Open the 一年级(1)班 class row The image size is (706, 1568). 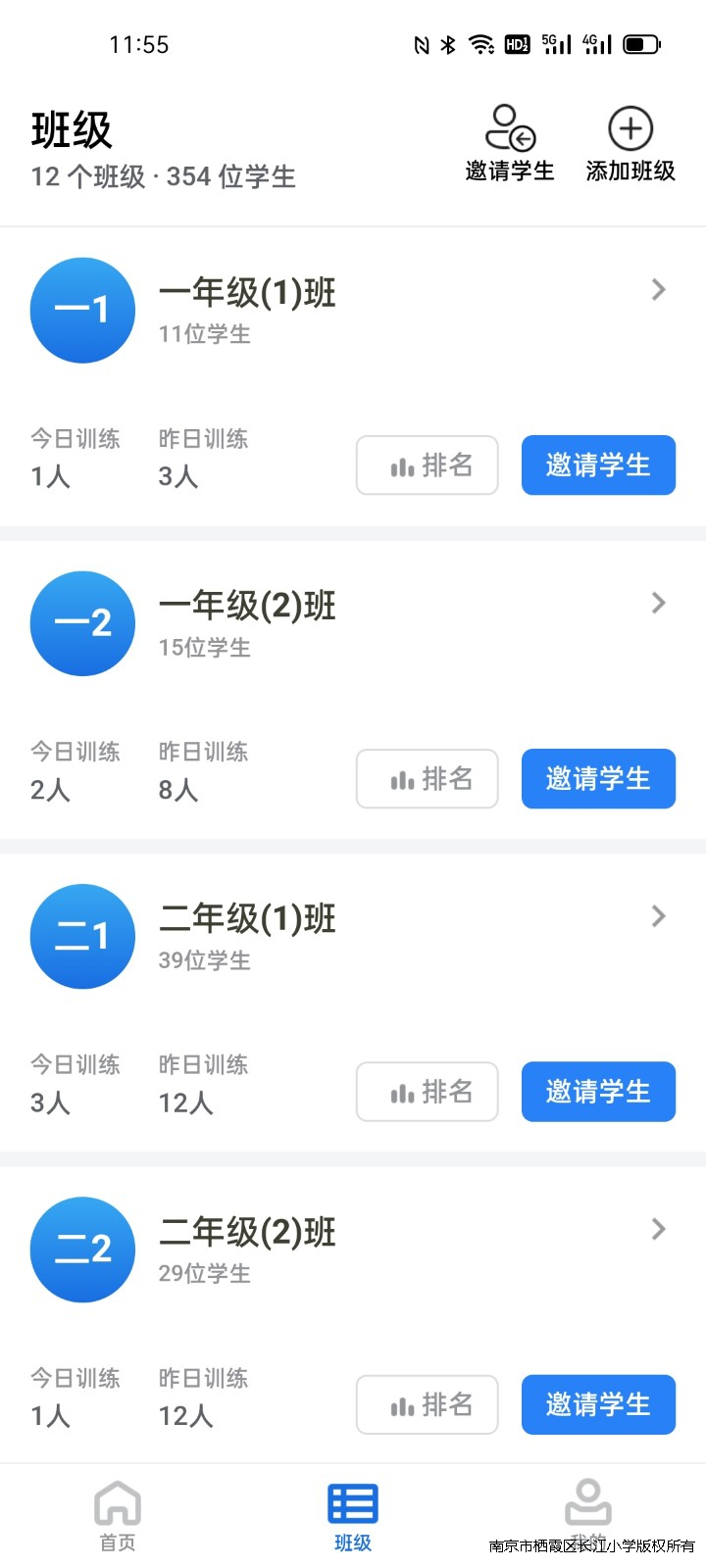pos(353,311)
